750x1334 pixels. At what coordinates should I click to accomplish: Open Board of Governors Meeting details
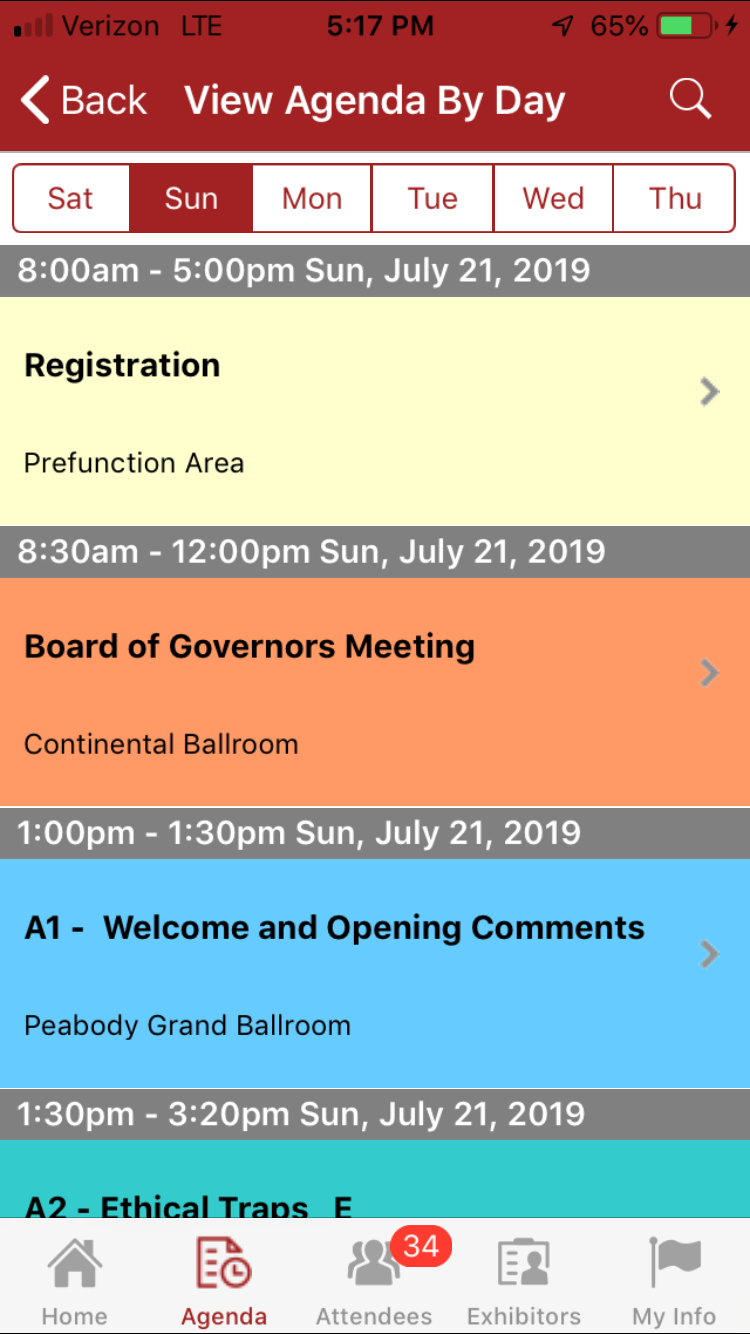(x=375, y=692)
